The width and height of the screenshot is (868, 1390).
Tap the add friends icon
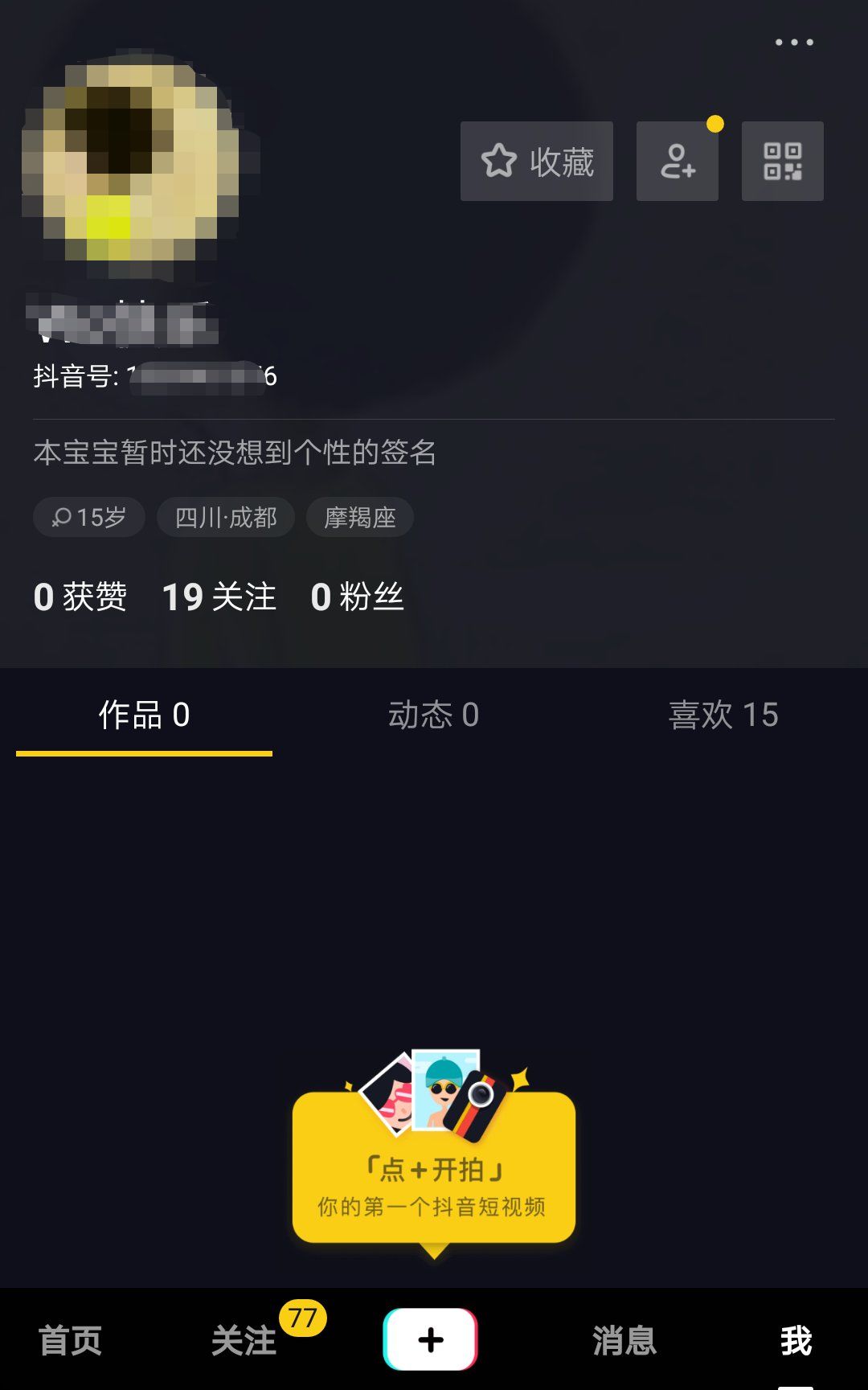[x=677, y=161]
